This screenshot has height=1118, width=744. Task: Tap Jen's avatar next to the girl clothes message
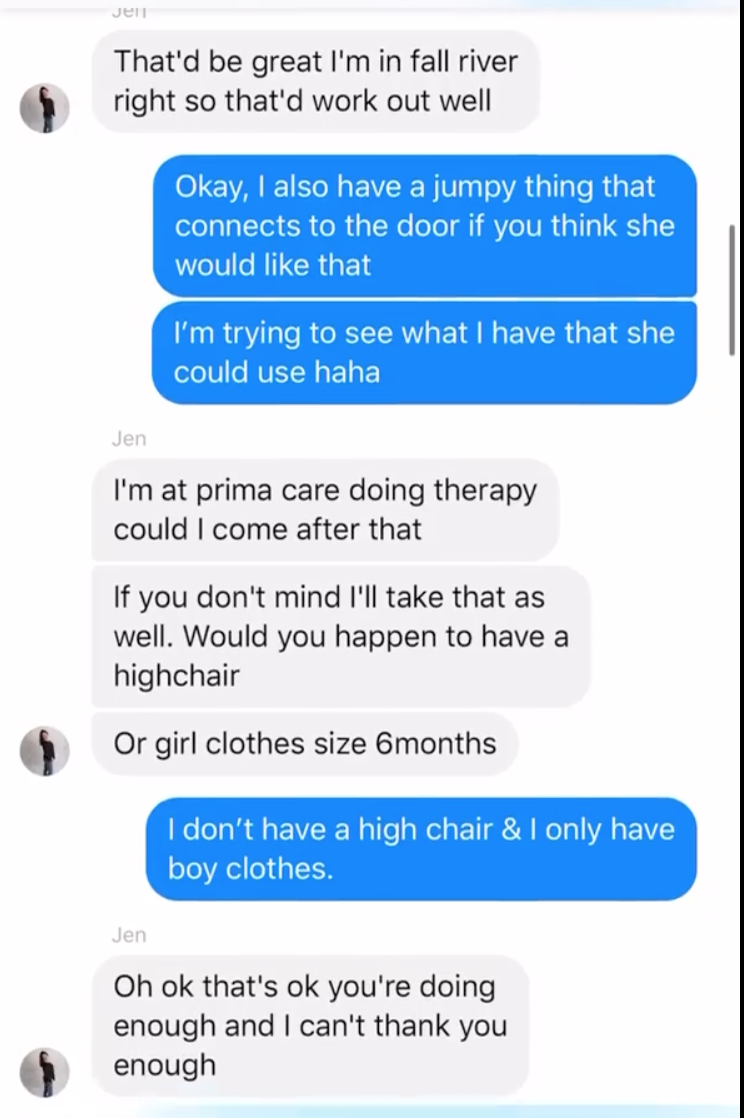tap(45, 751)
